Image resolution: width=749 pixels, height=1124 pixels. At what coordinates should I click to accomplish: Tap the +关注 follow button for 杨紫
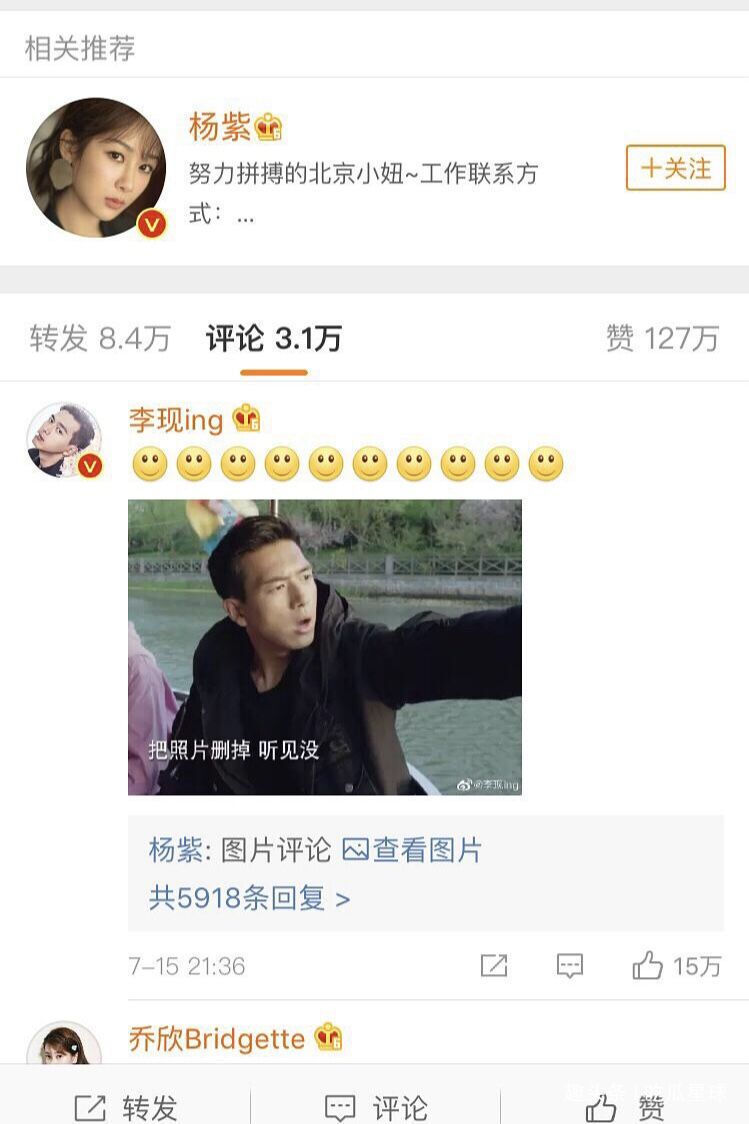coord(675,169)
